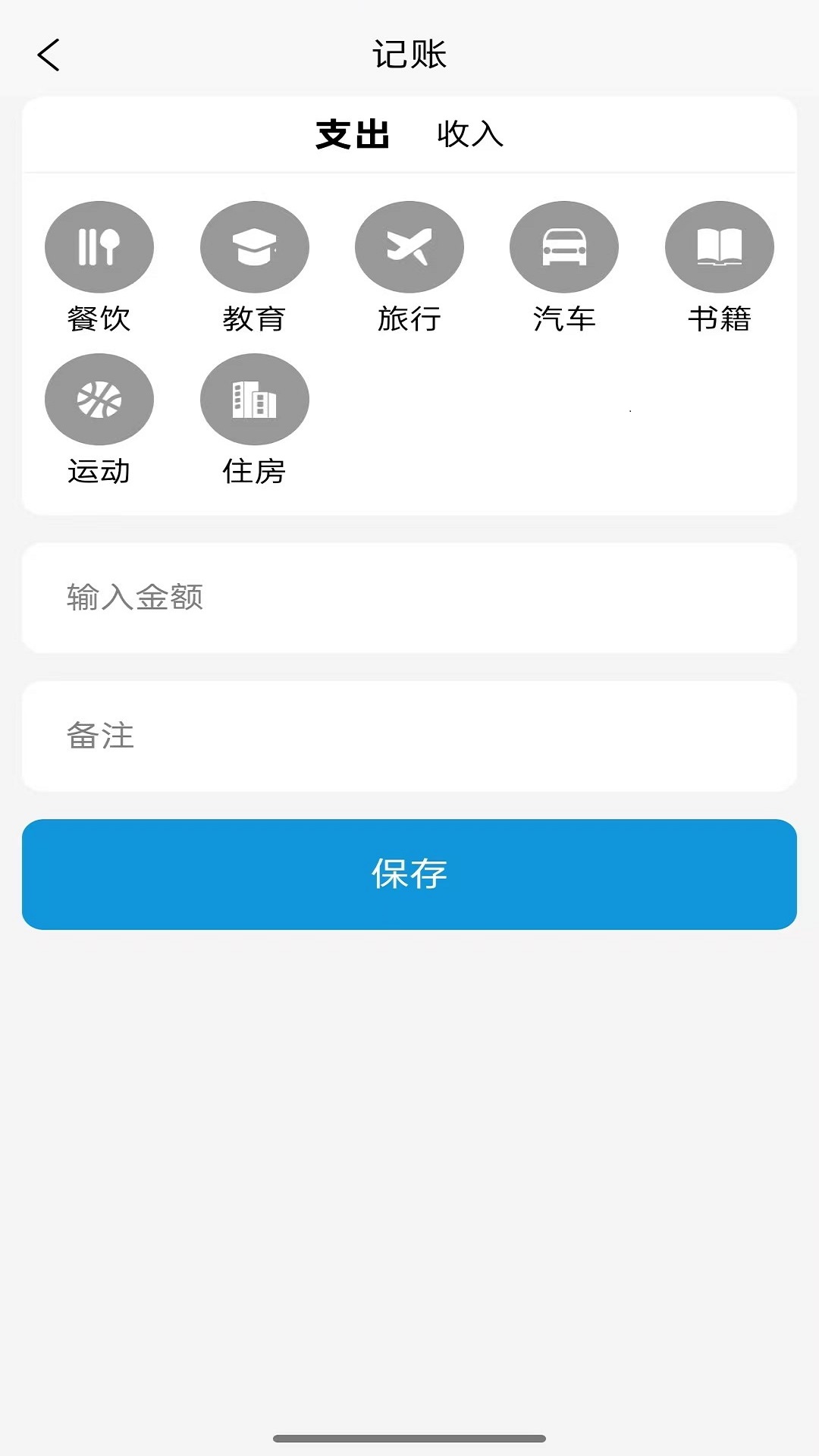819x1456 pixels.
Task: Select the 书籍 books category icon
Action: (x=719, y=246)
